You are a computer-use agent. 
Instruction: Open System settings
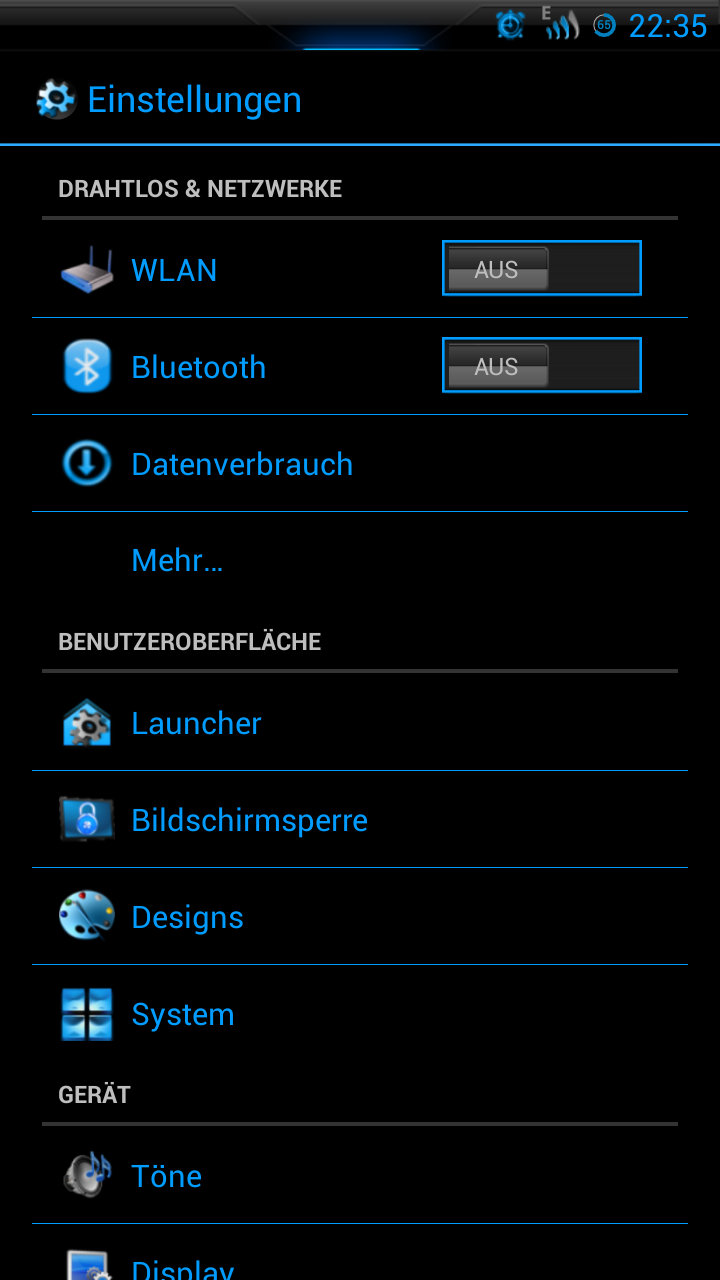coord(183,1014)
